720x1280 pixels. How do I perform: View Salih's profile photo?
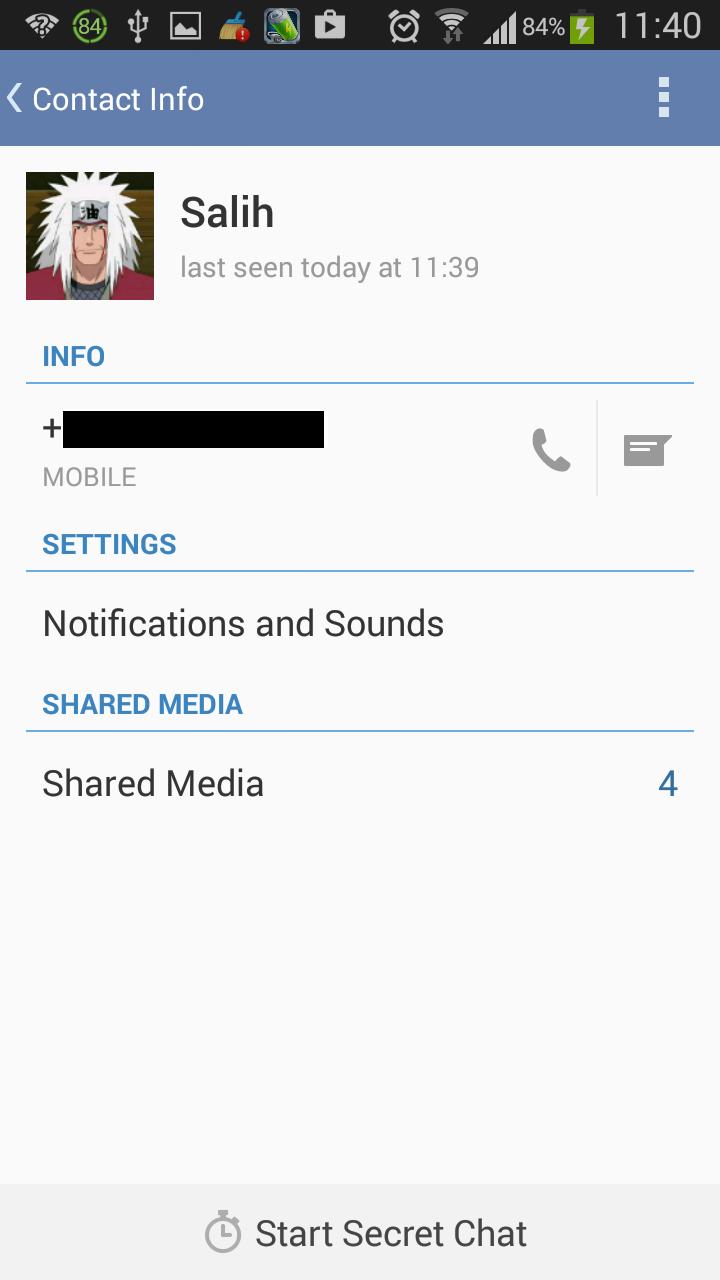[90, 236]
